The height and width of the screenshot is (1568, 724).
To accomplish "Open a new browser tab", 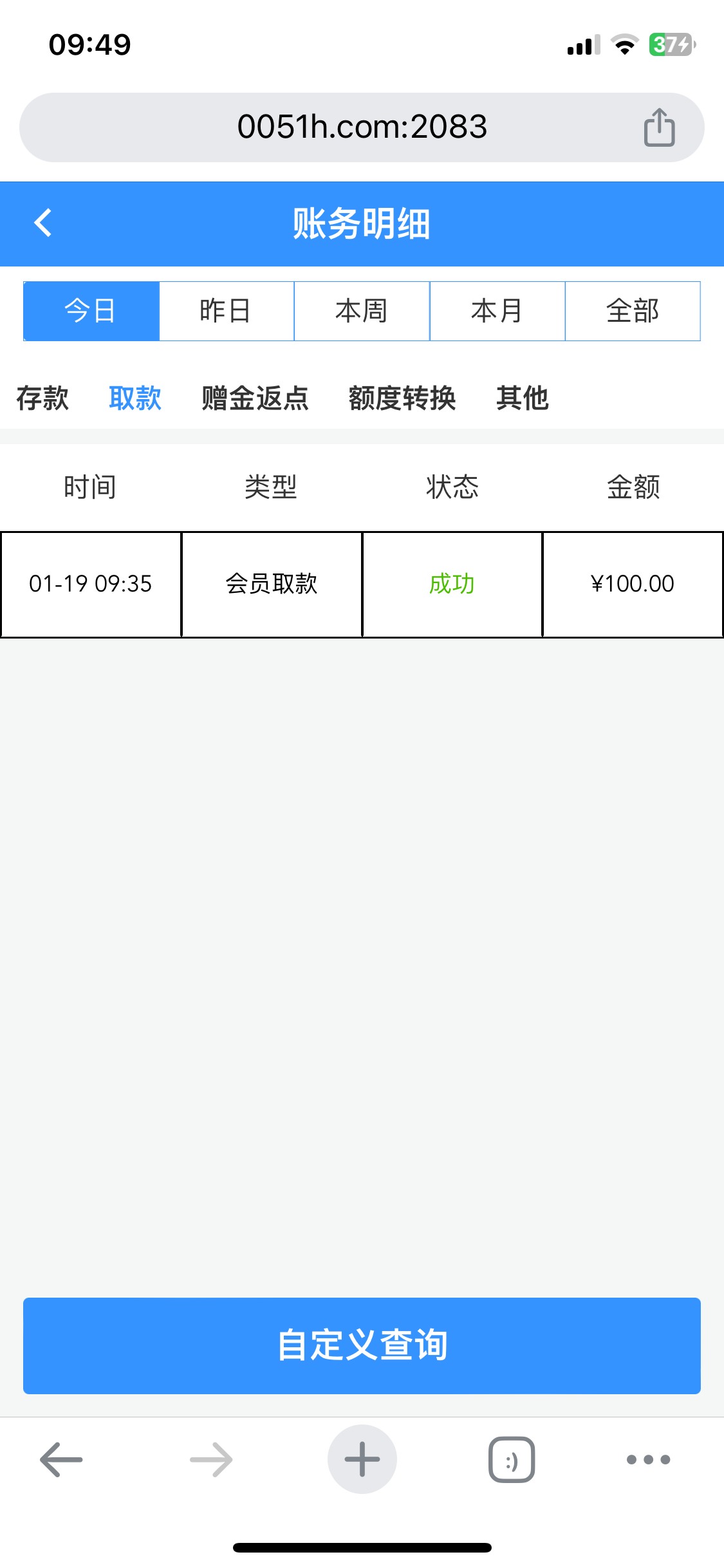I will (x=362, y=1459).
